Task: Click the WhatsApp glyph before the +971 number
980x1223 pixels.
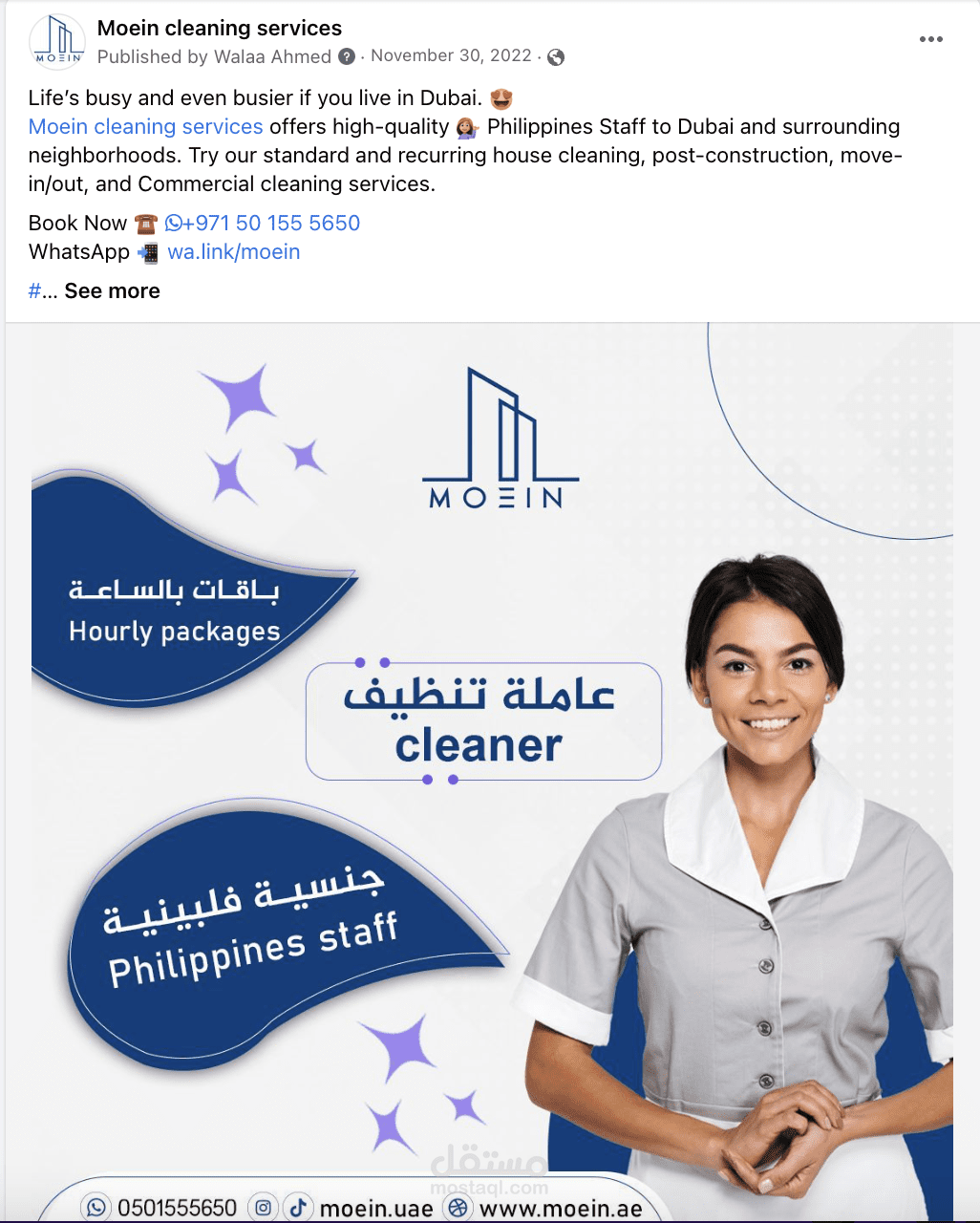Action: click(x=173, y=223)
